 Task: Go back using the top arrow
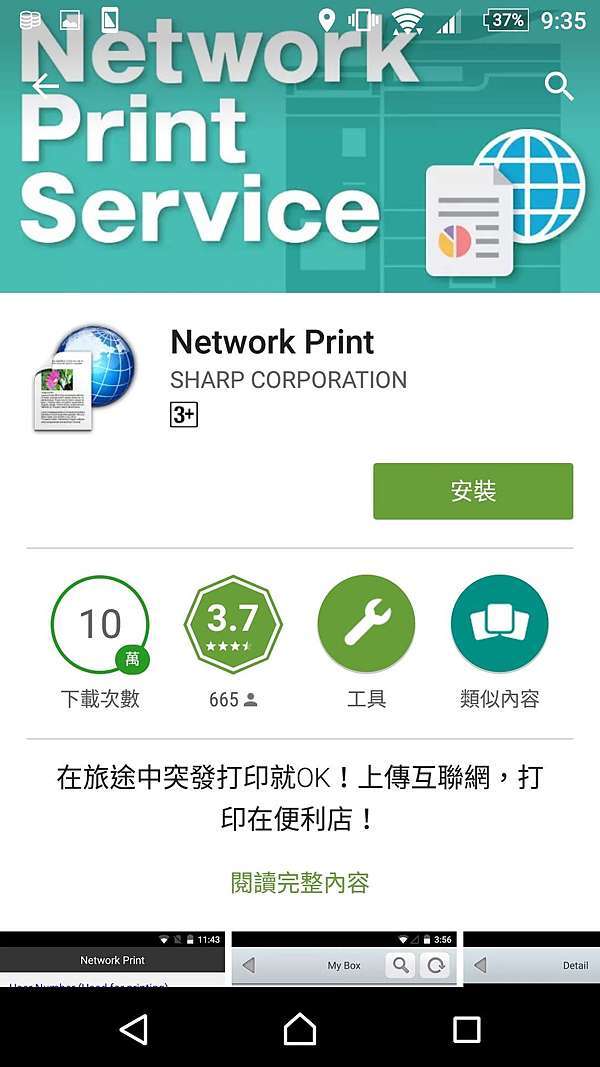pyautogui.click(x=46, y=86)
